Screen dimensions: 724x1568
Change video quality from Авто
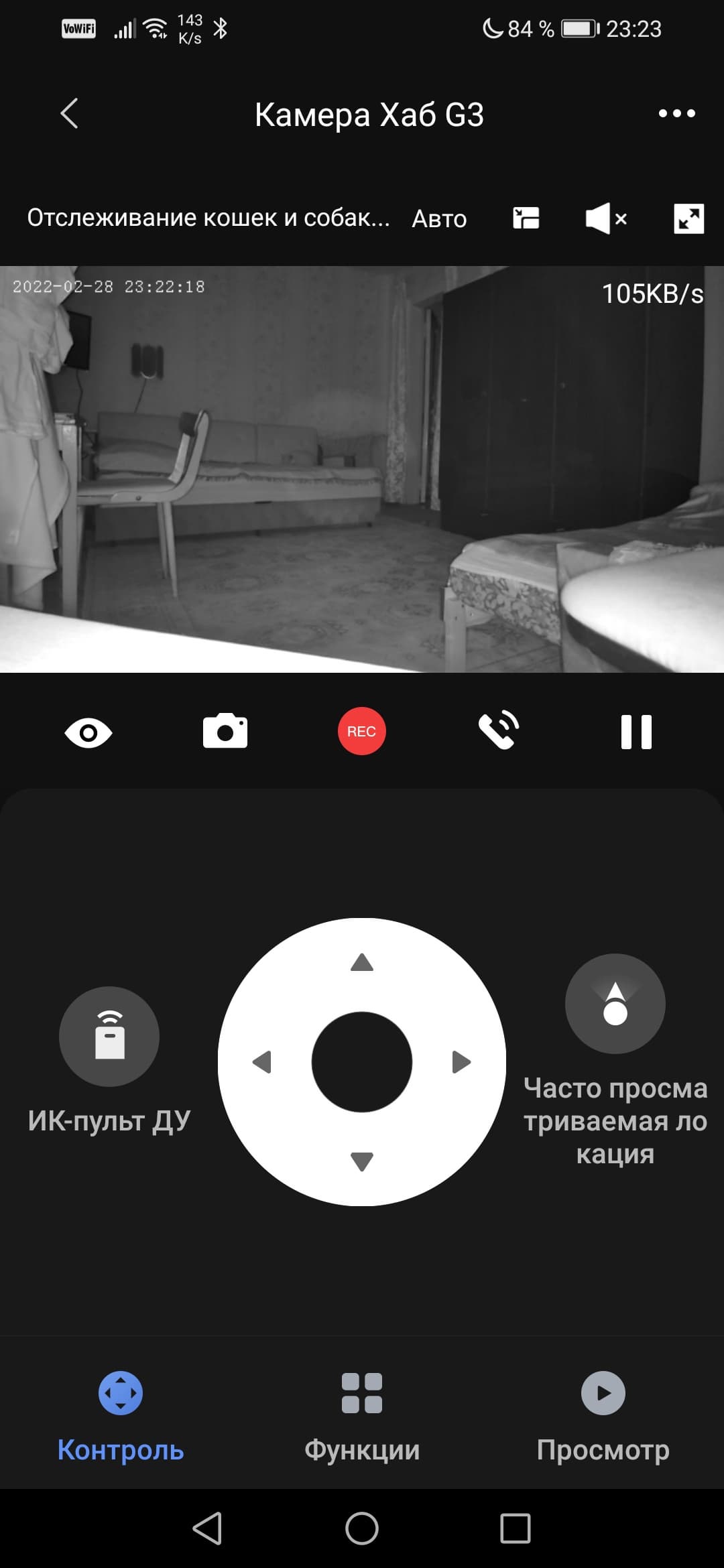(x=439, y=219)
